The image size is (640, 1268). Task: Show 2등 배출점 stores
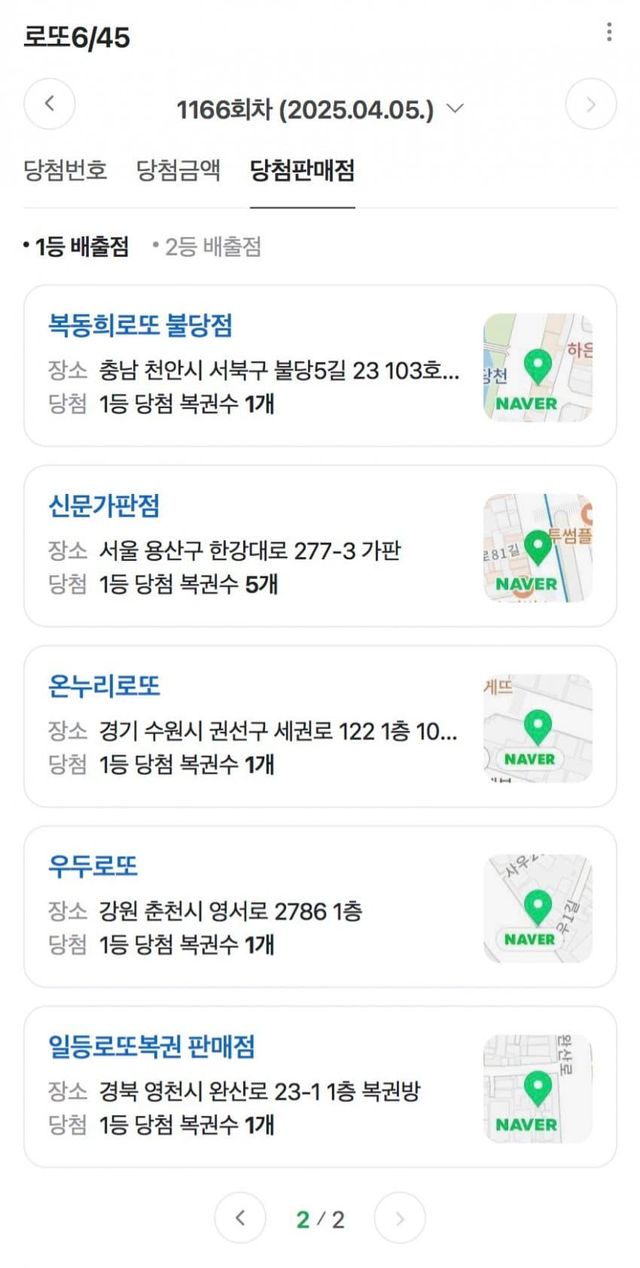click(212, 247)
